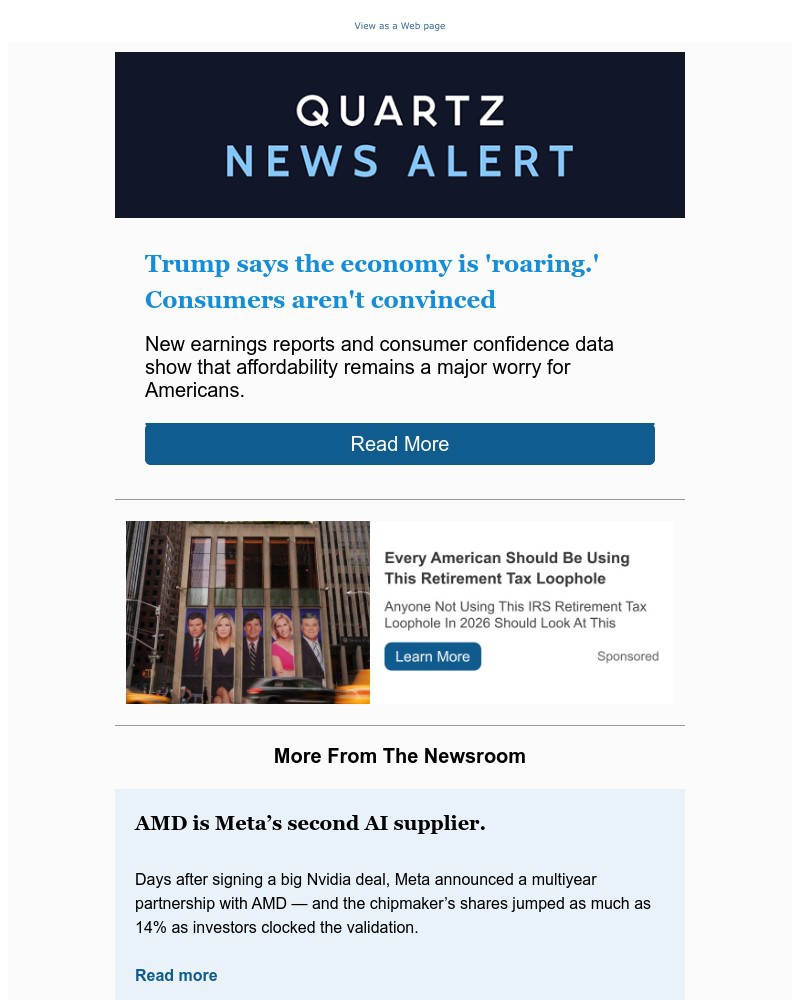Select the AMD is Meta's second AI supplier headline
Image resolution: width=800 pixels, height=1000 pixels.
[x=310, y=823]
